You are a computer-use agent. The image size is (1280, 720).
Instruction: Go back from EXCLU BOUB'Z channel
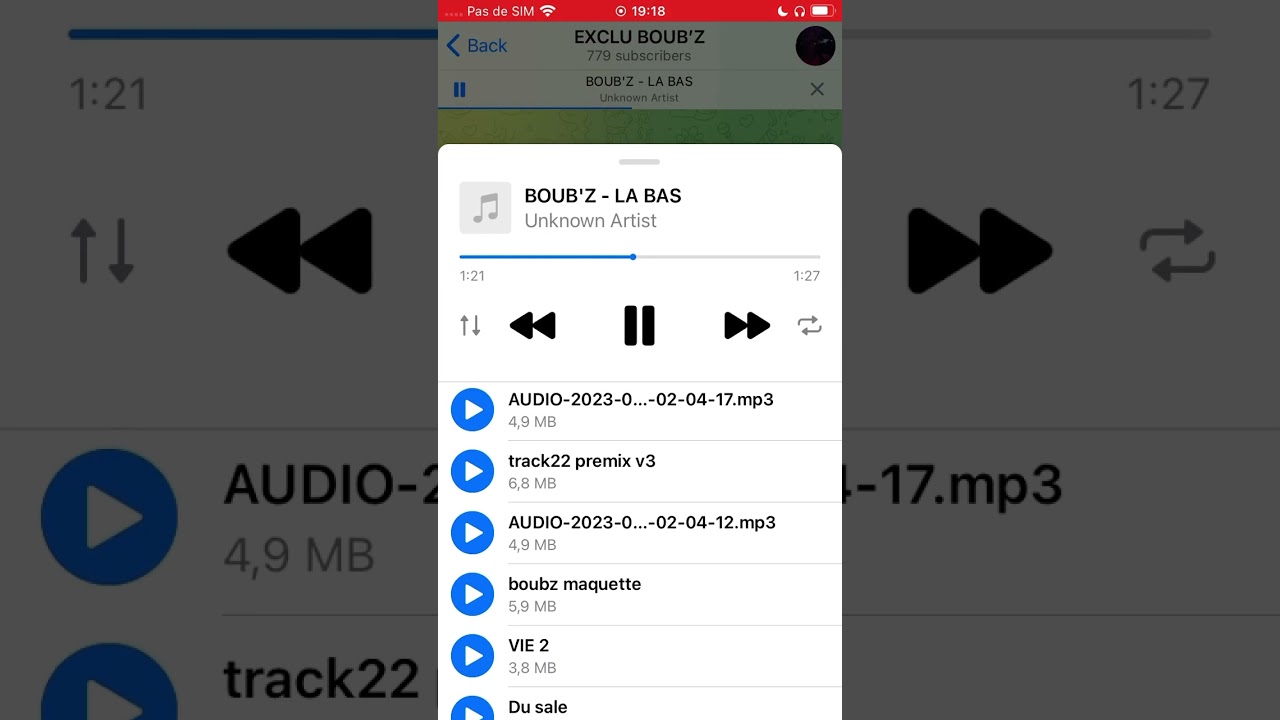tap(477, 46)
